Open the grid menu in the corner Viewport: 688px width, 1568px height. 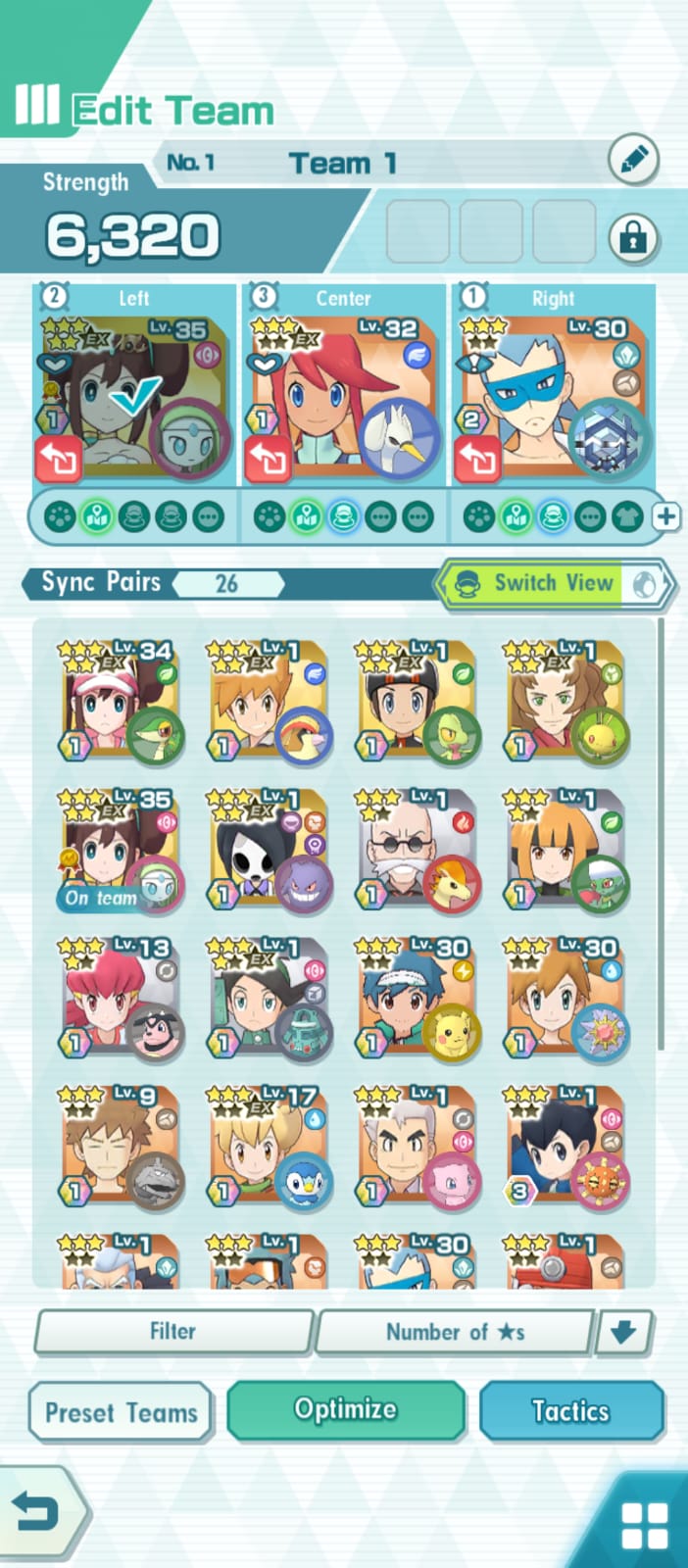click(x=644, y=1526)
